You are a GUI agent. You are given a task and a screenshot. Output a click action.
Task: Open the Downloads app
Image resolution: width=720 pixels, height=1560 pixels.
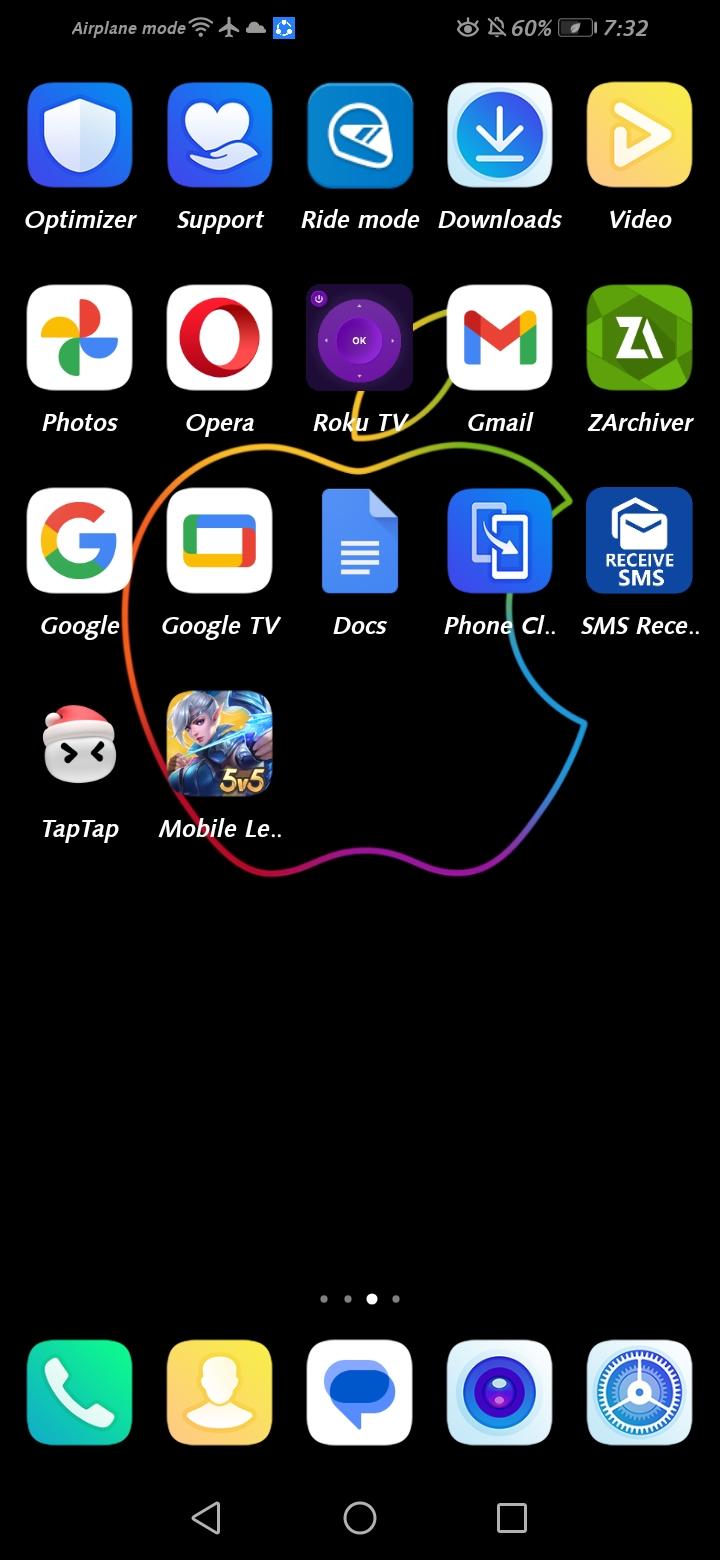pyautogui.click(x=500, y=135)
